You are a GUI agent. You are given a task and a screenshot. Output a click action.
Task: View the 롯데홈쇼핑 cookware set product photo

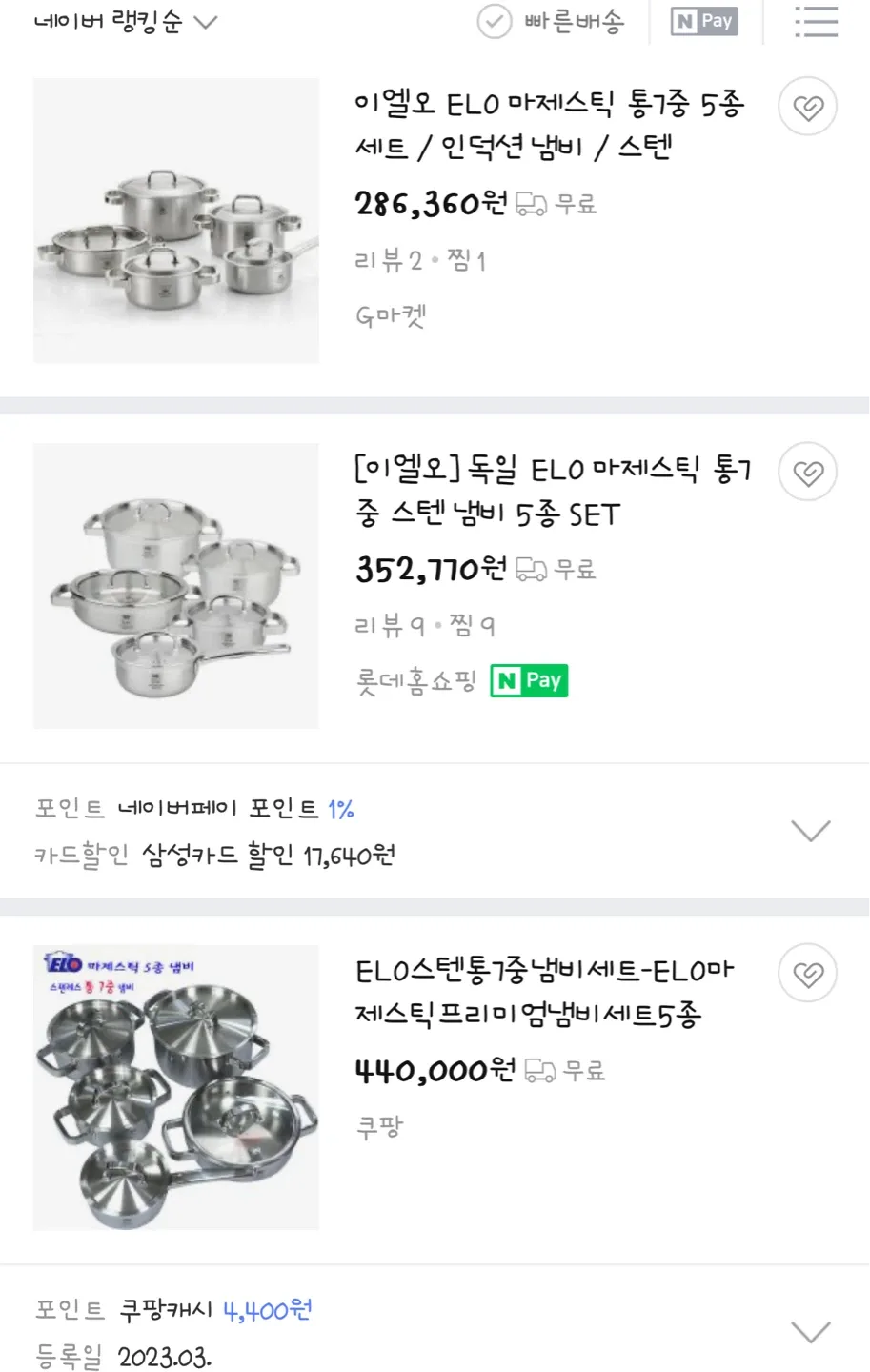click(x=176, y=586)
